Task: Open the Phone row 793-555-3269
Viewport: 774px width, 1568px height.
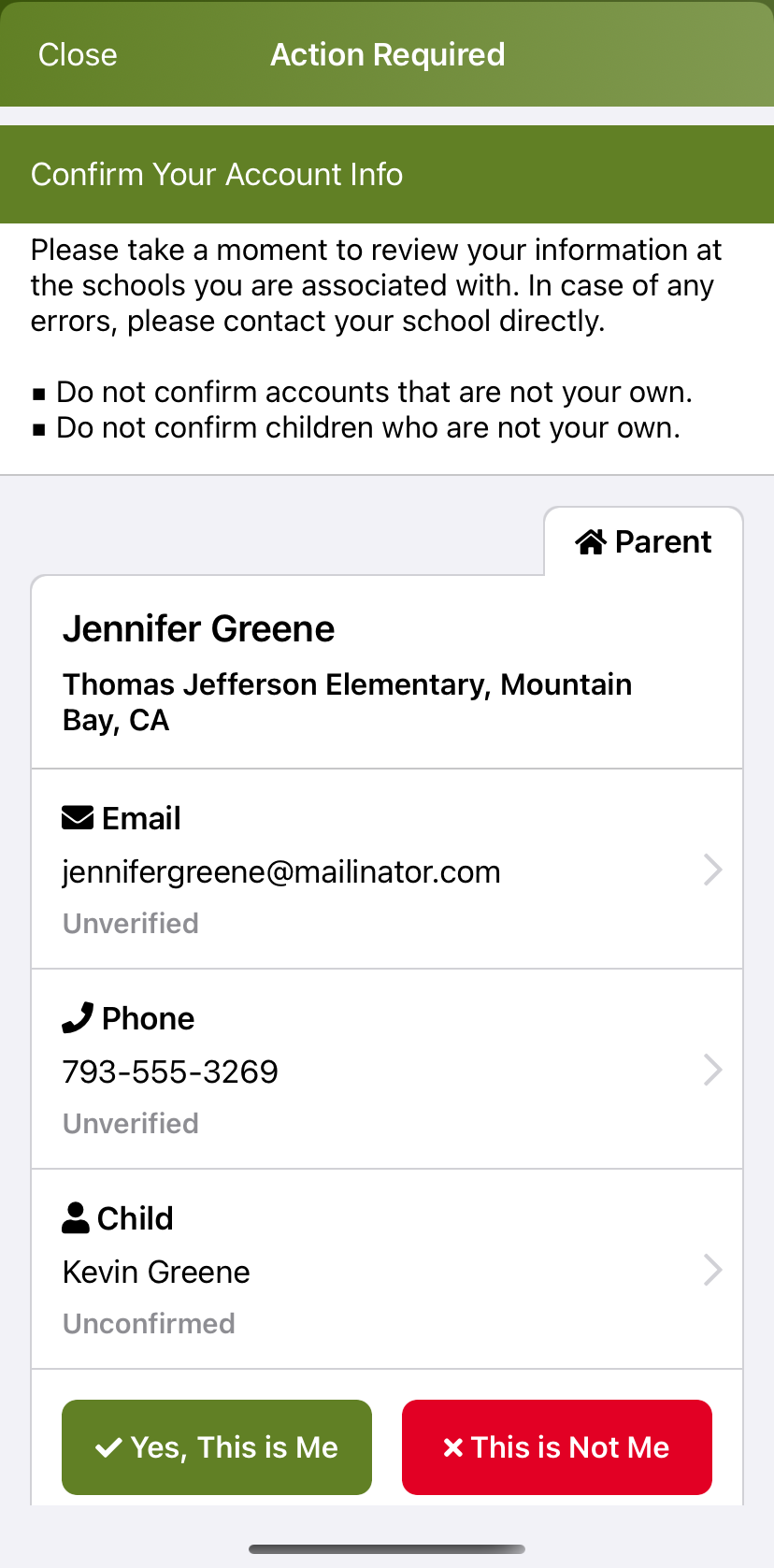Action: tap(387, 1070)
